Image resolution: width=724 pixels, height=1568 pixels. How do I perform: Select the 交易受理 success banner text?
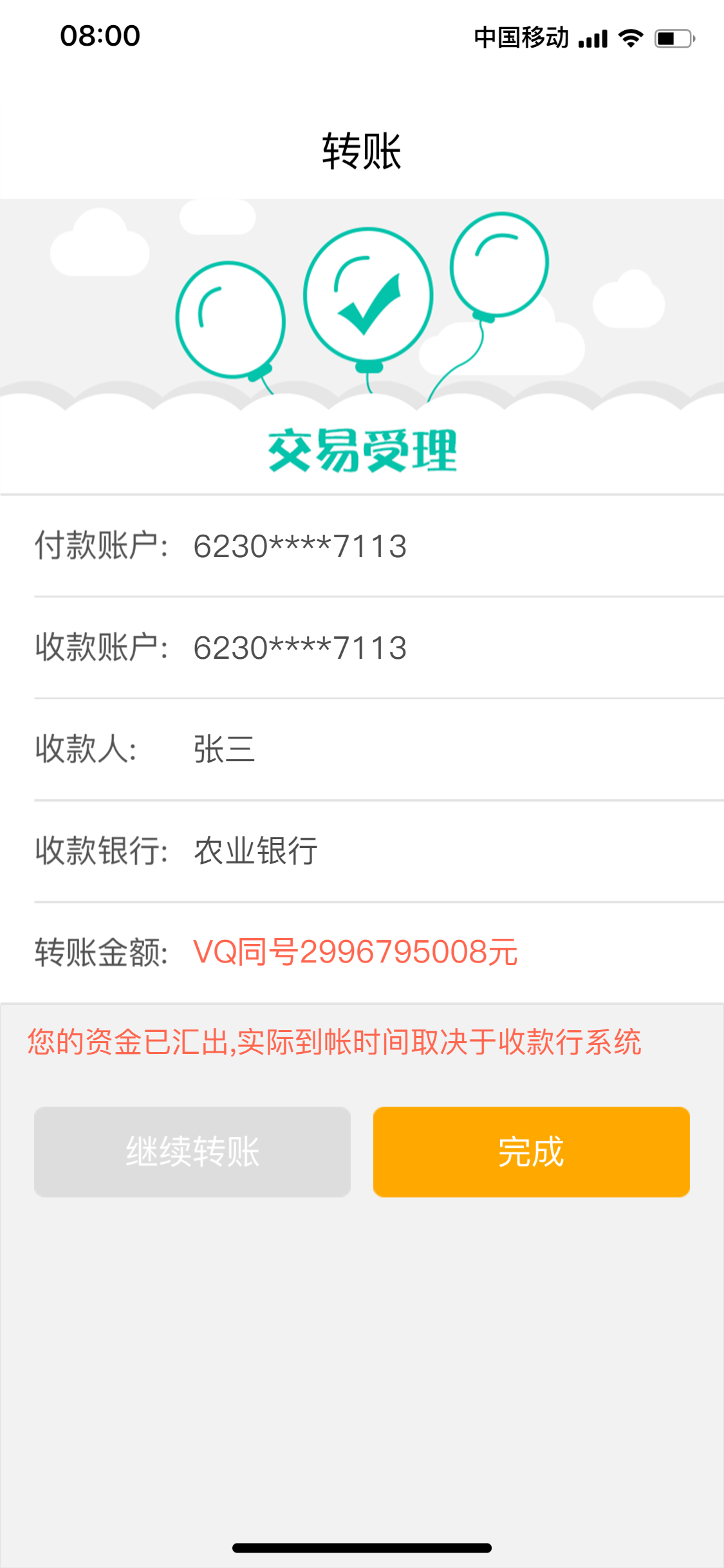click(362, 450)
